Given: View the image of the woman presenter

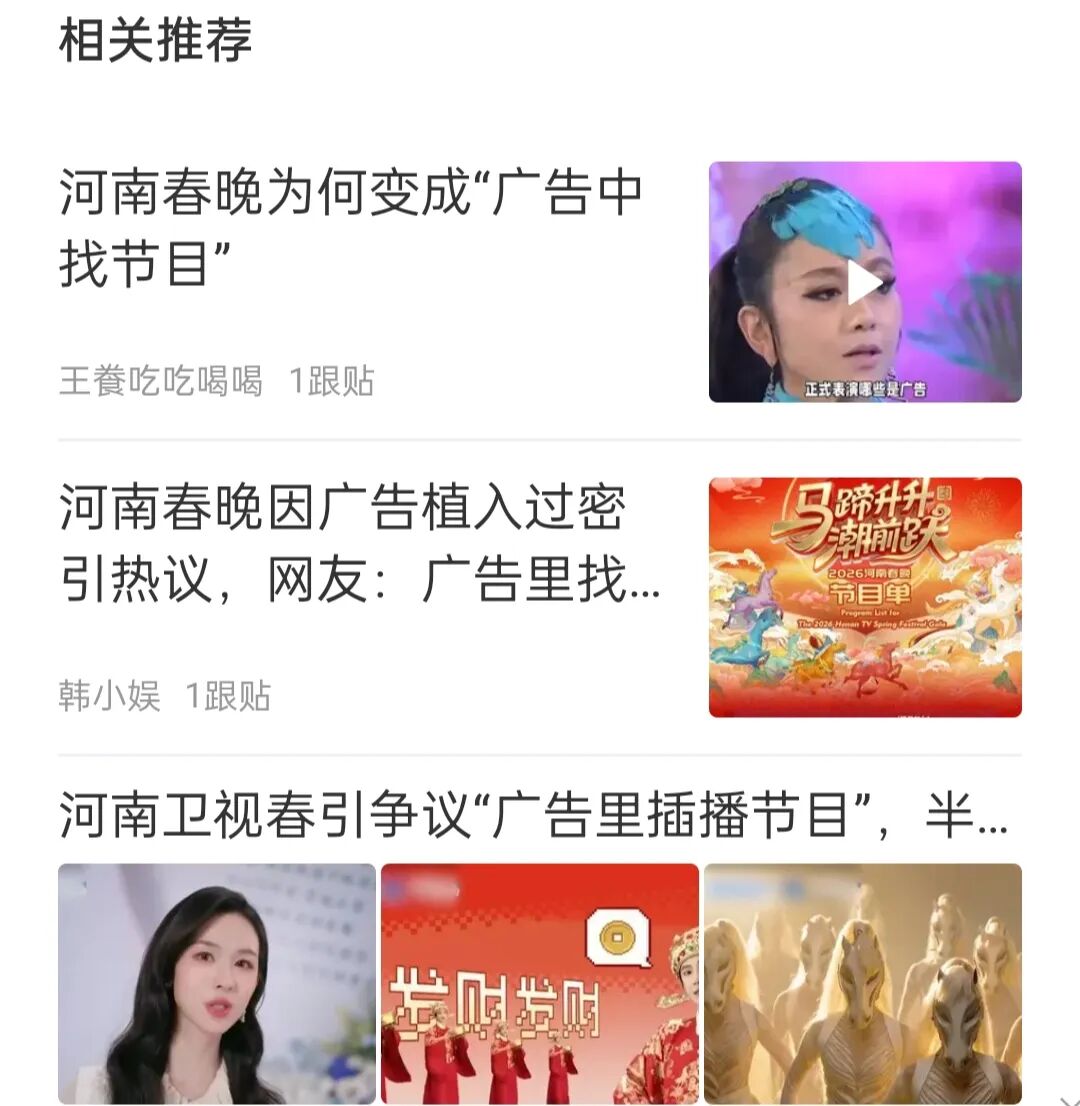Looking at the screenshot, I should (217, 983).
